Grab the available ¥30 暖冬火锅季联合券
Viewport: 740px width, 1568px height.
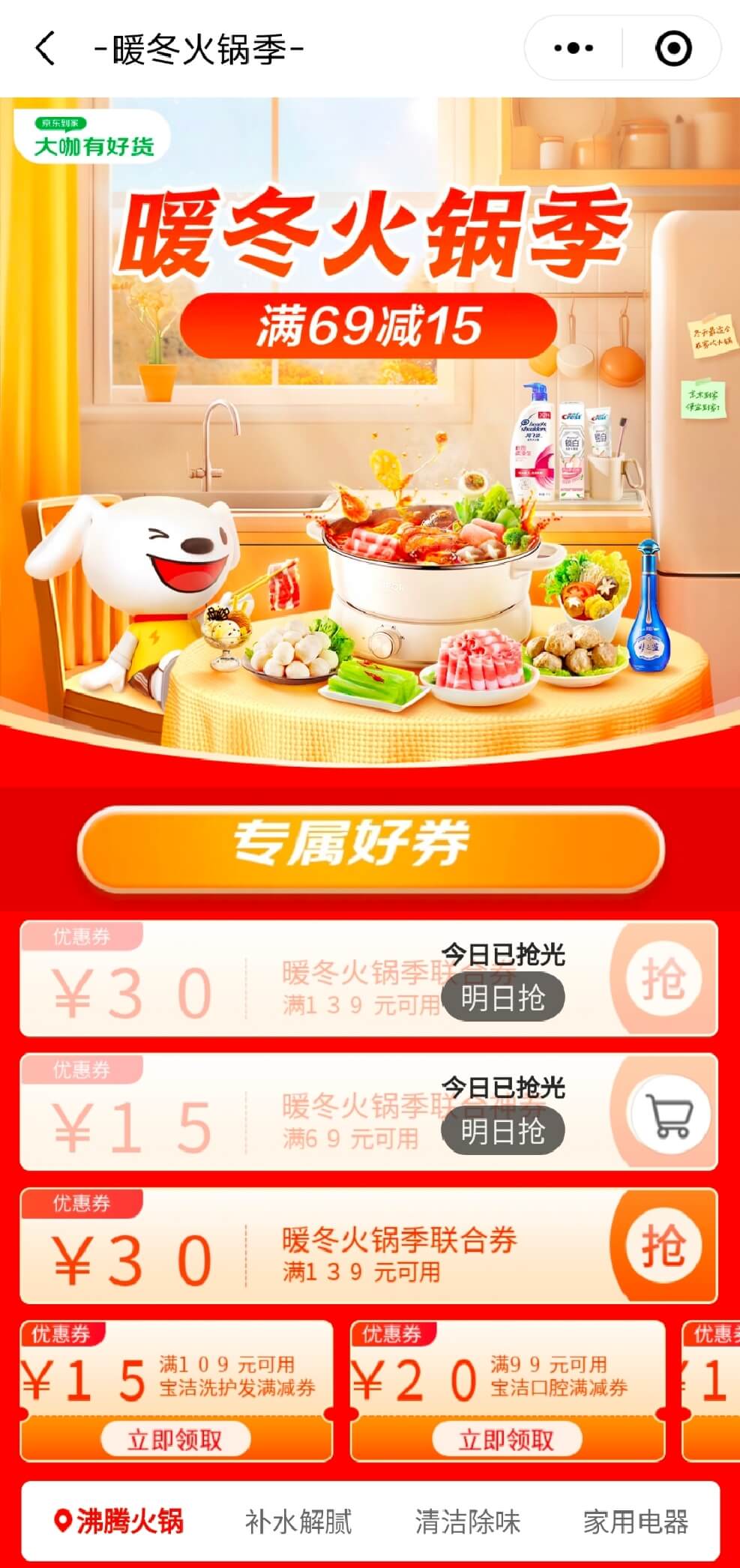[663, 1246]
